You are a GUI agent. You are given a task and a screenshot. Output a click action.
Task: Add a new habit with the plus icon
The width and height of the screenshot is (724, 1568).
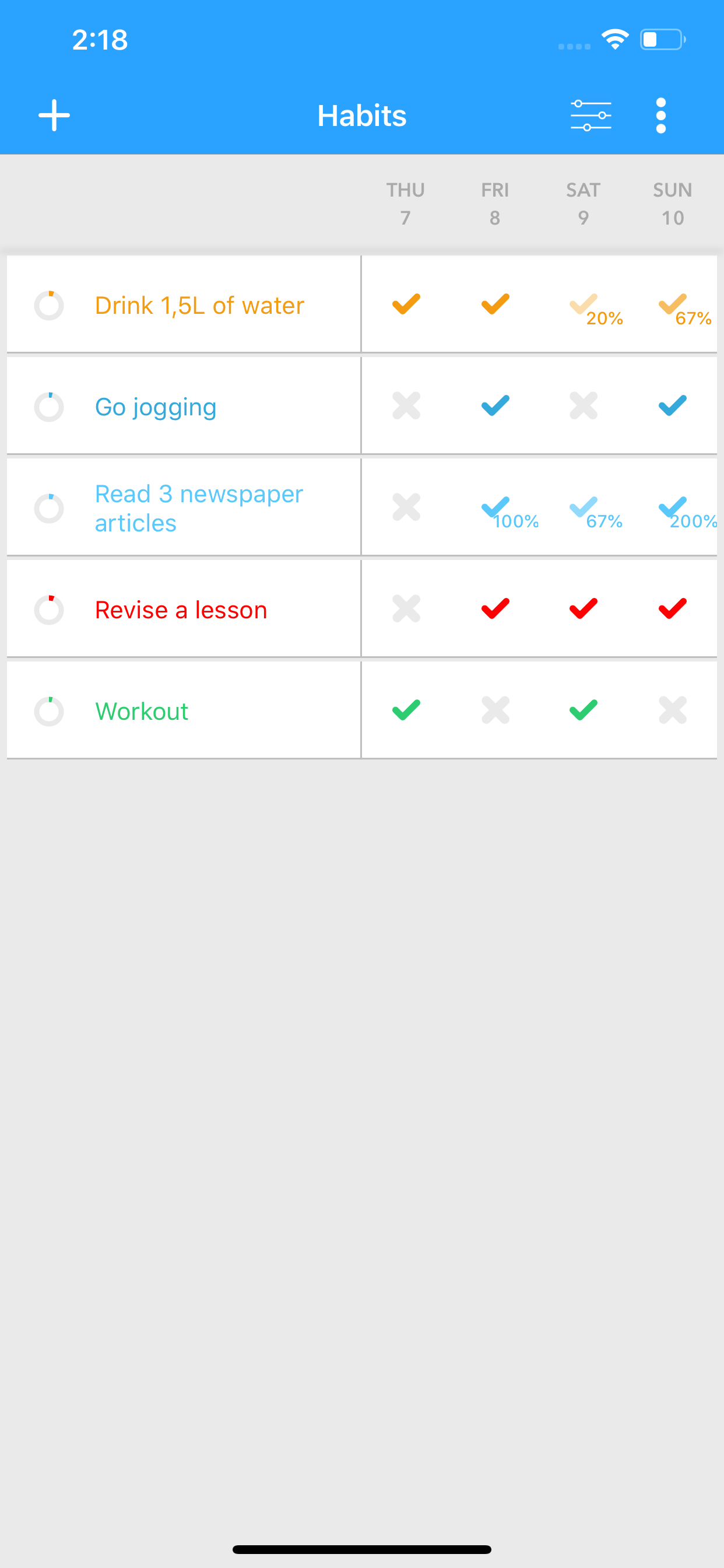54,115
